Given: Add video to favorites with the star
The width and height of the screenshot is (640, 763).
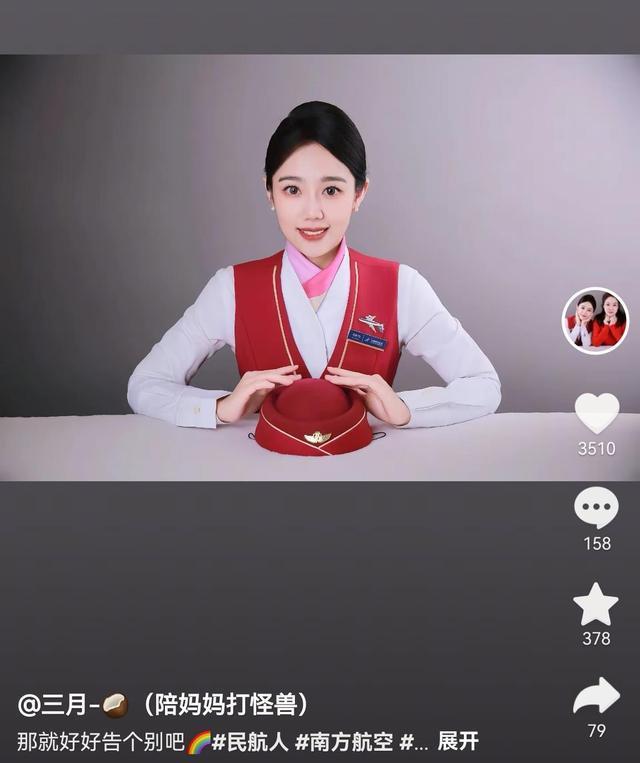Looking at the screenshot, I should (x=596, y=605).
